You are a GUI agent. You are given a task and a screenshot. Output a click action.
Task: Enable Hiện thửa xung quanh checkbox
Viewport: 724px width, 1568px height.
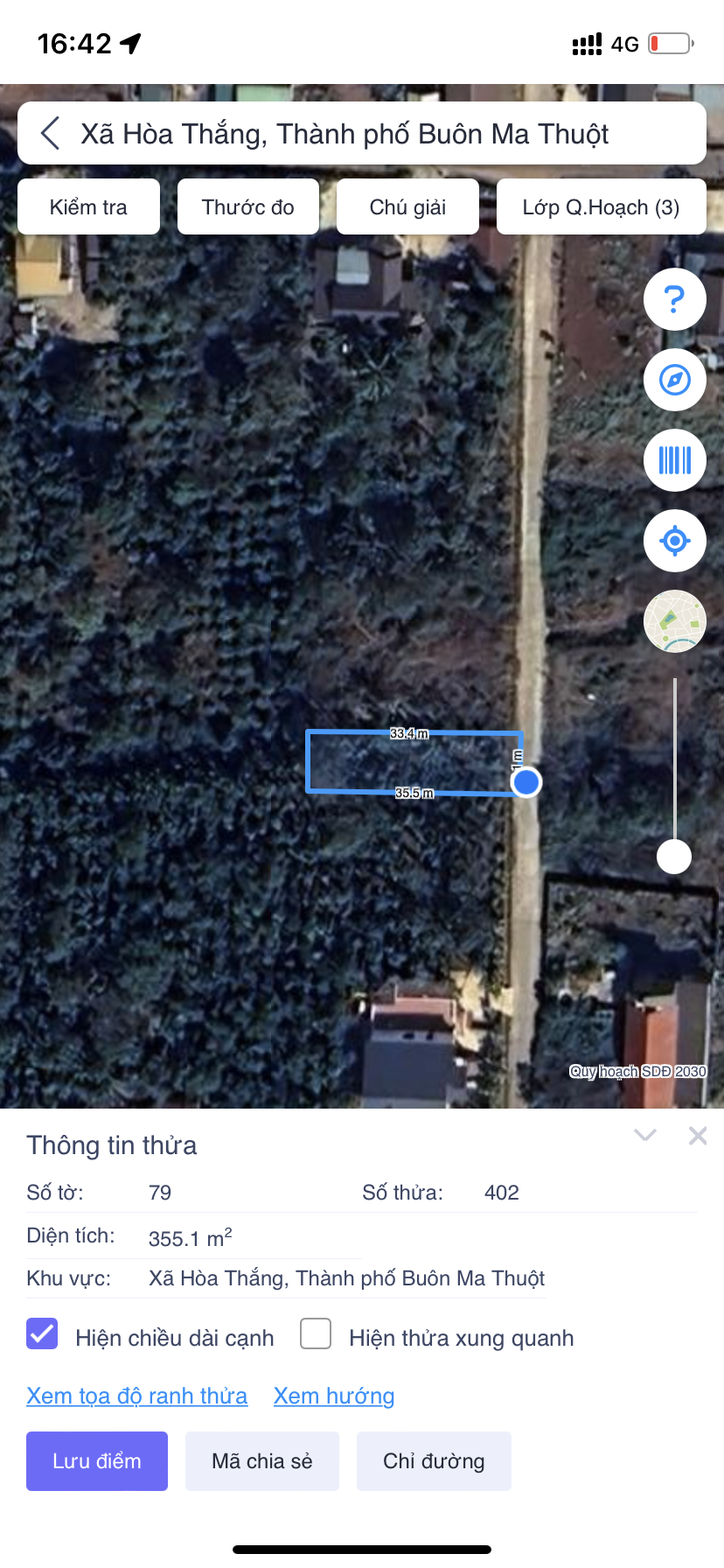(316, 1334)
